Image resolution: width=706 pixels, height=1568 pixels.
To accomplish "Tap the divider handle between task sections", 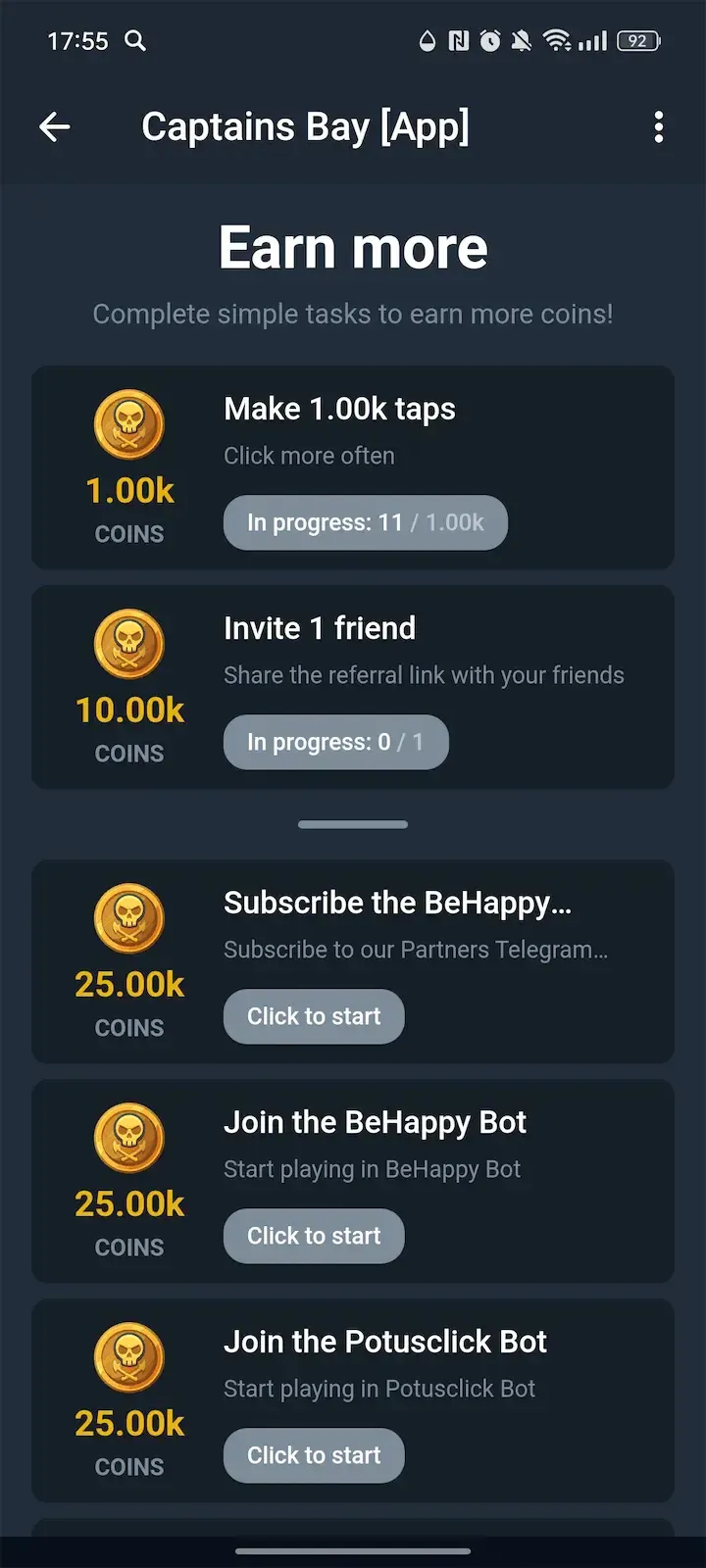I will point(352,824).
